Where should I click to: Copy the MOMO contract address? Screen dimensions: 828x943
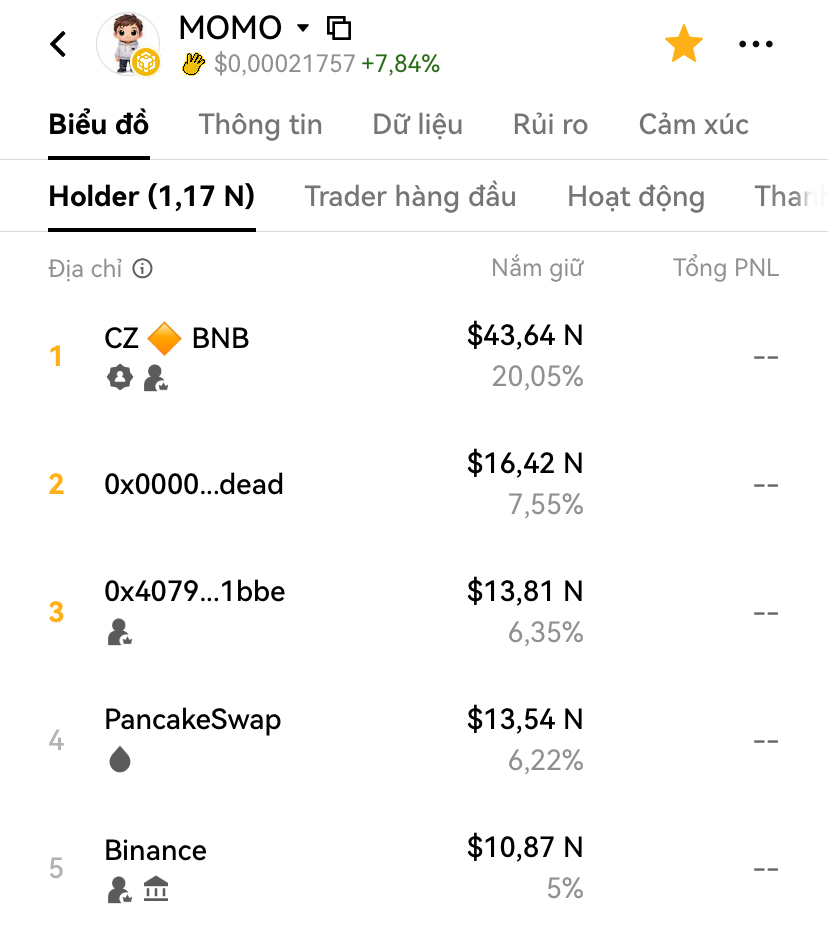(339, 28)
